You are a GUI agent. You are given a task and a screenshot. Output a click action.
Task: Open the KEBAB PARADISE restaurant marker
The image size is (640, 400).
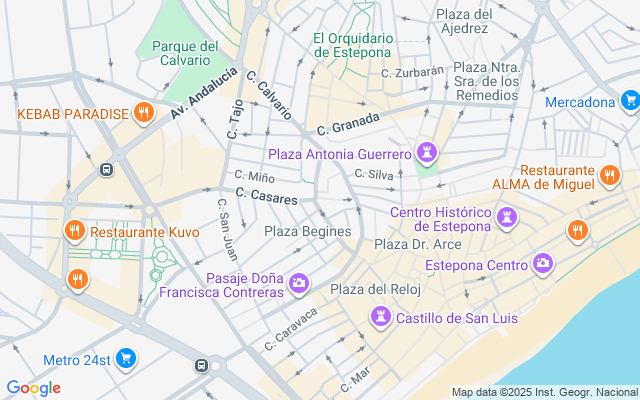click(144, 112)
